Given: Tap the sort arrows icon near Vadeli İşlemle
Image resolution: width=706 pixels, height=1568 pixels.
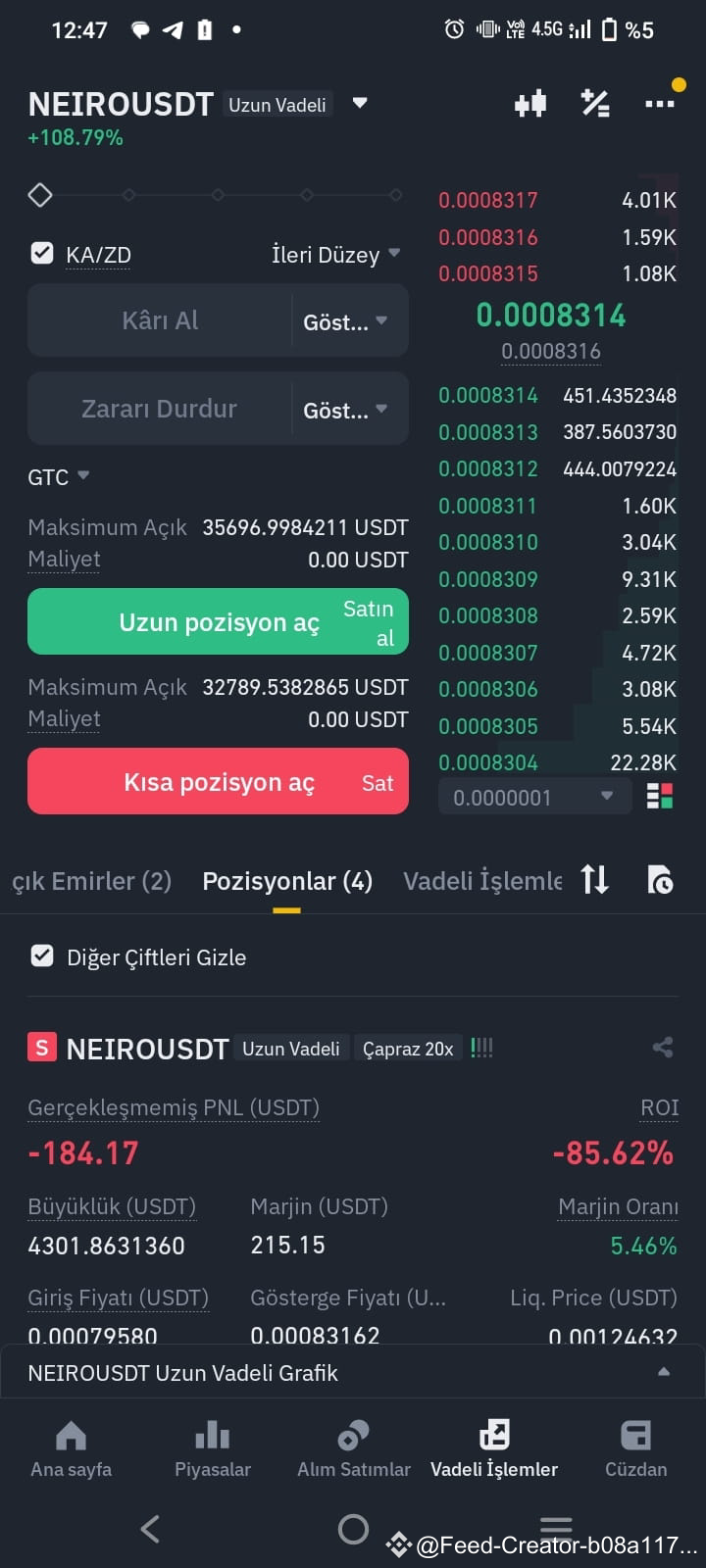Looking at the screenshot, I should point(594,880).
